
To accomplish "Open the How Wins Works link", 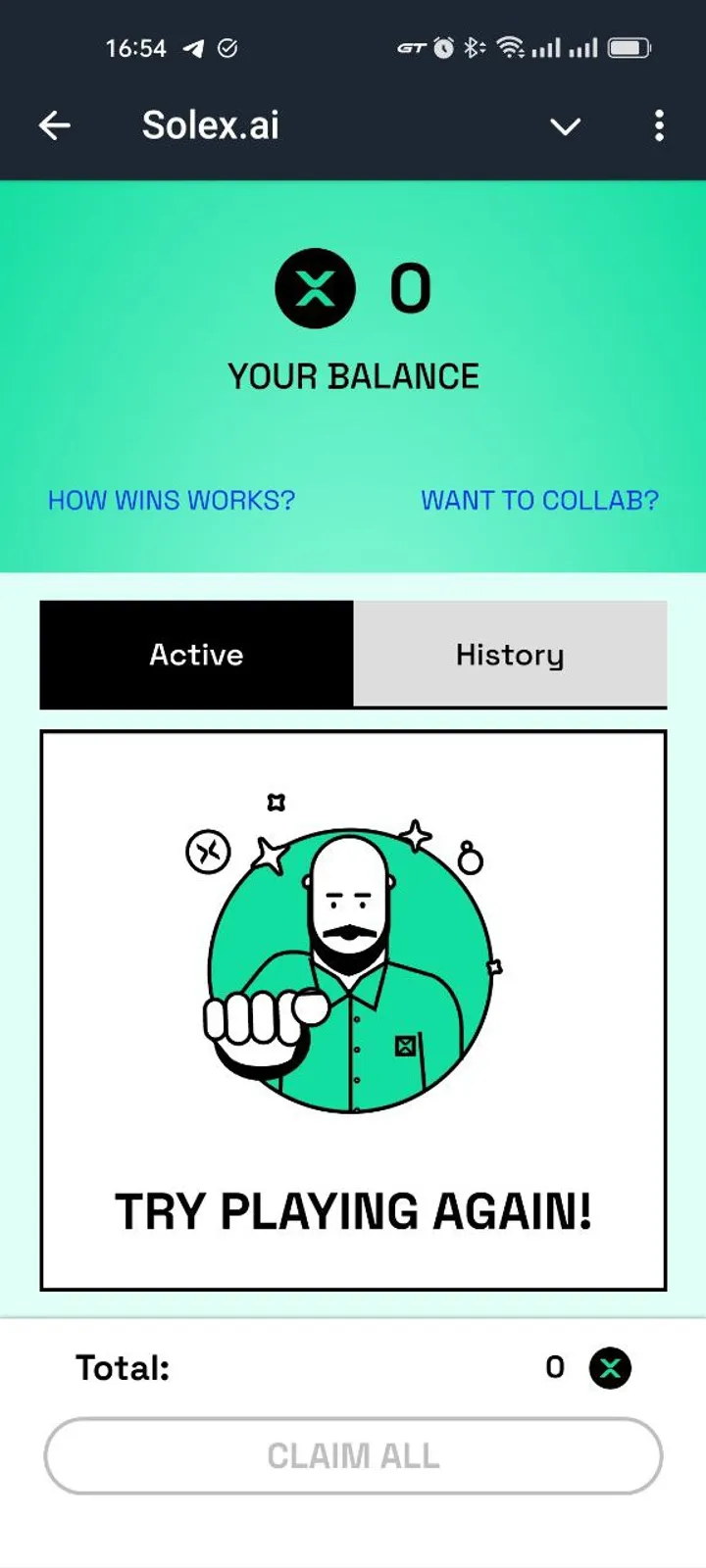I will [x=172, y=500].
